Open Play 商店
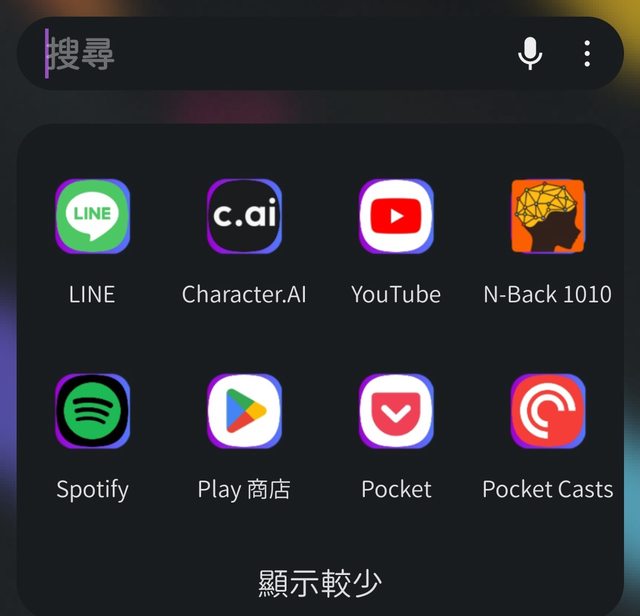The height and width of the screenshot is (616, 640). click(x=244, y=411)
